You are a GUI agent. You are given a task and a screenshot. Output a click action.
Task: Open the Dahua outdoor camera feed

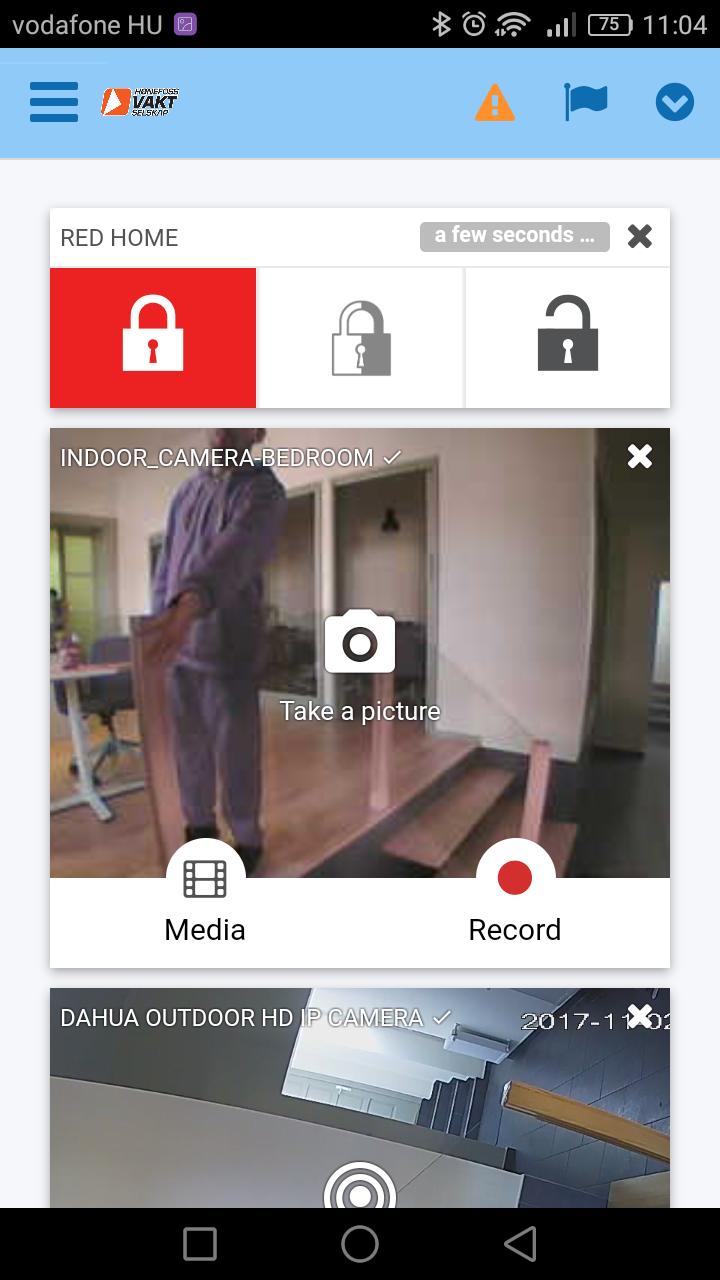coord(360,1190)
